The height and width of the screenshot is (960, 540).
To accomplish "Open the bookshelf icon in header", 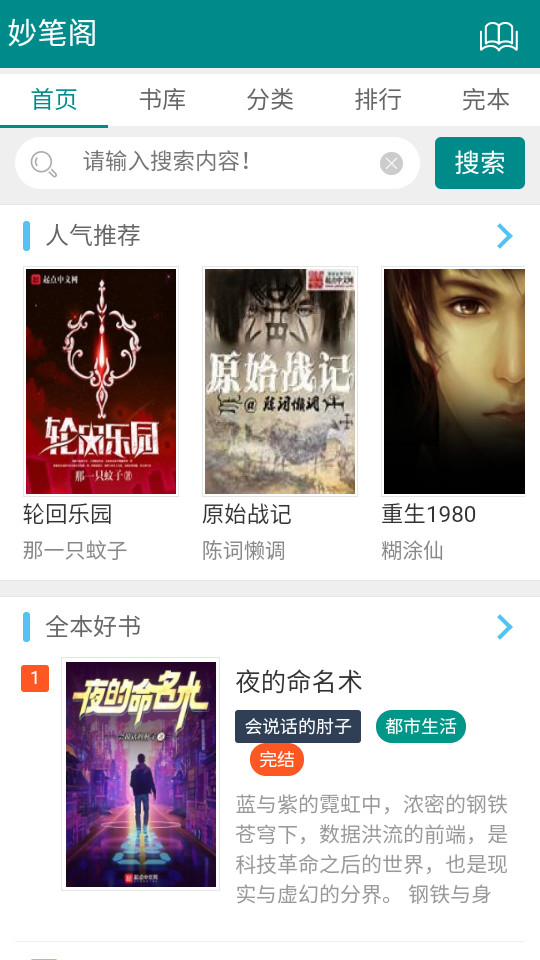I will pos(498,36).
